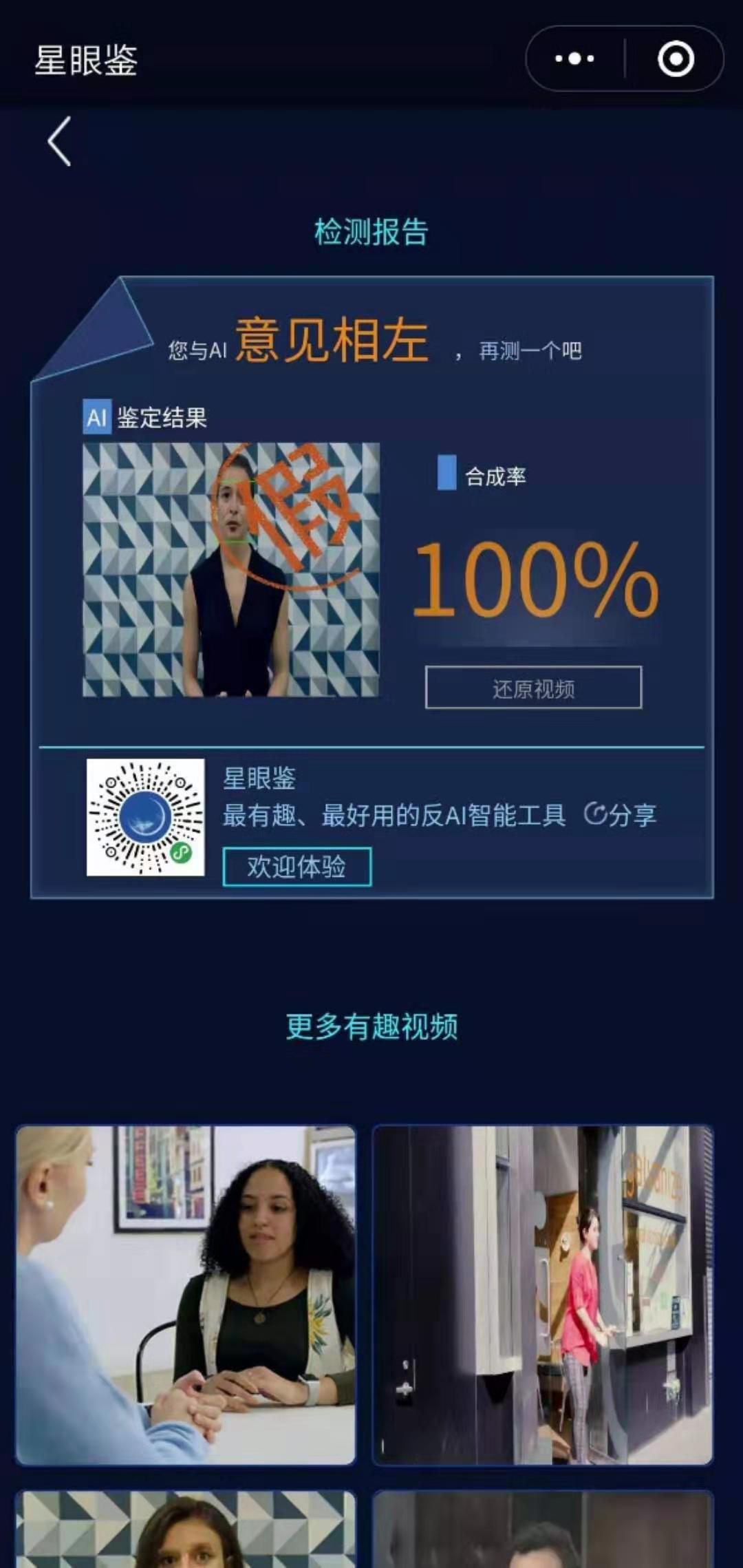Open the detected video thumbnail with the 假 stamp
743x1568 pixels.
231,570
